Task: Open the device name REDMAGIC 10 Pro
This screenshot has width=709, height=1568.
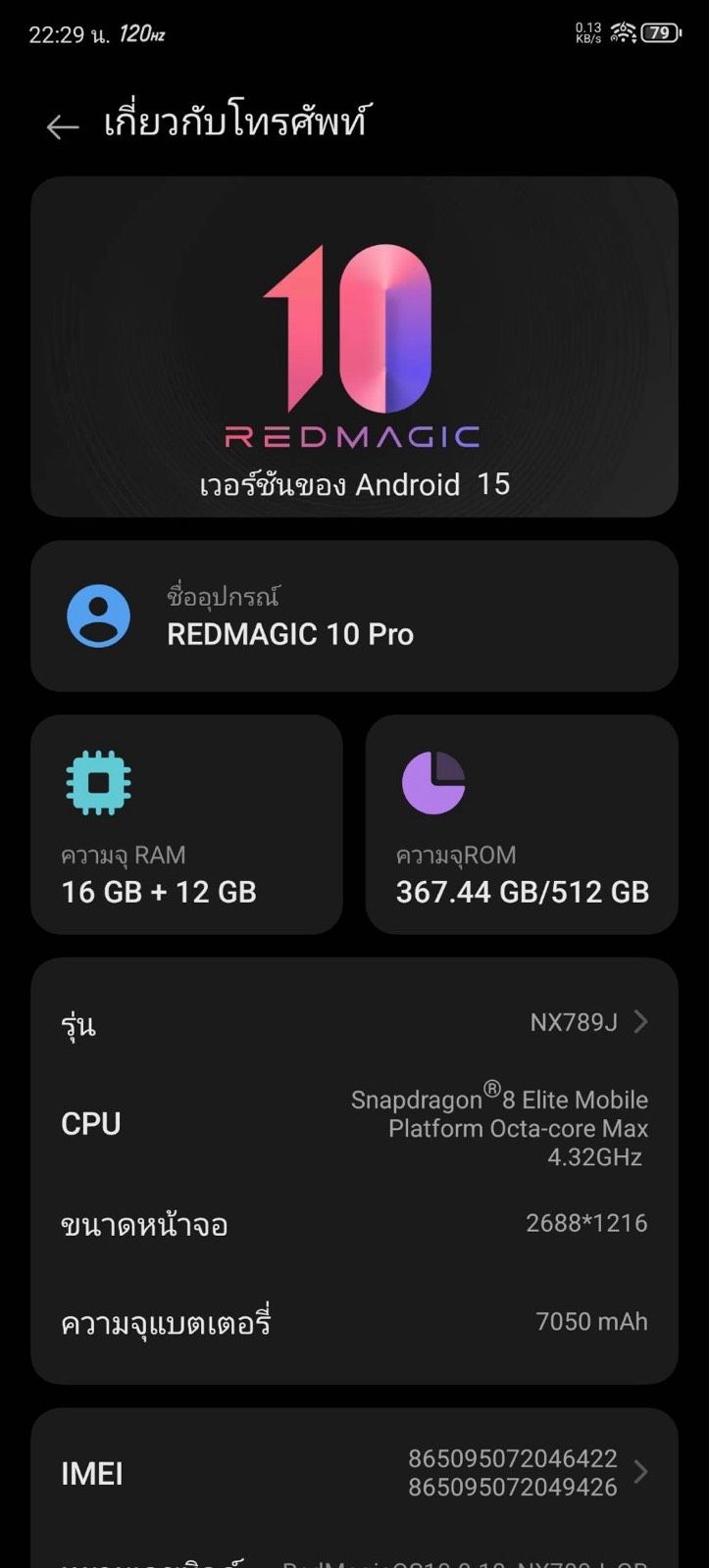Action: pos(354,616)
